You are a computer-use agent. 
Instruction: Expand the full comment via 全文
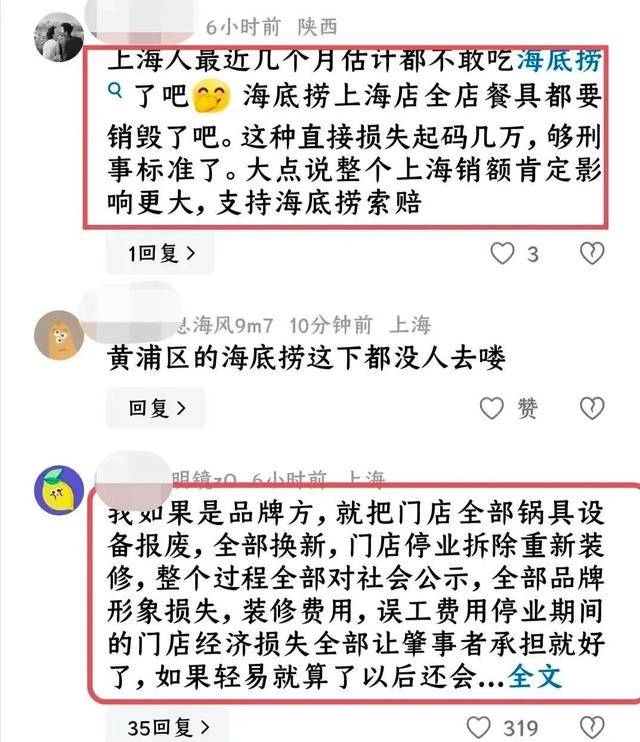tap(535, 676)
